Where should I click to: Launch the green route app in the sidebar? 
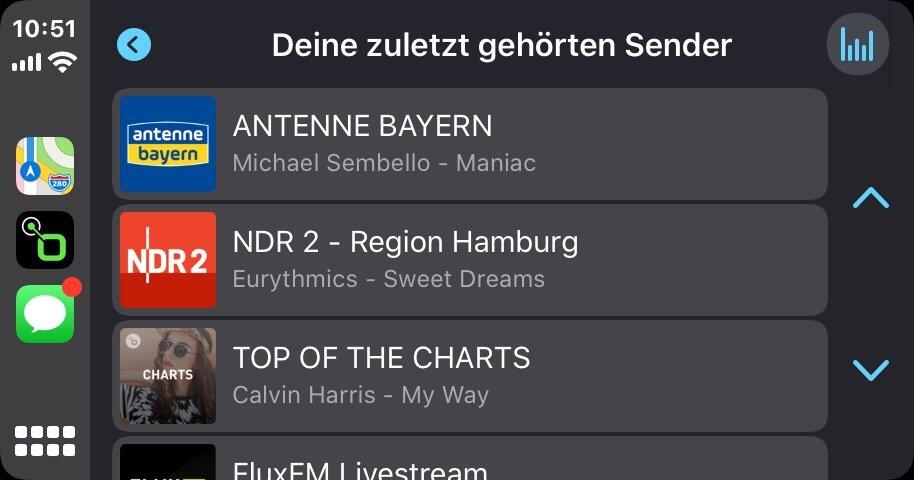[45, 240]
